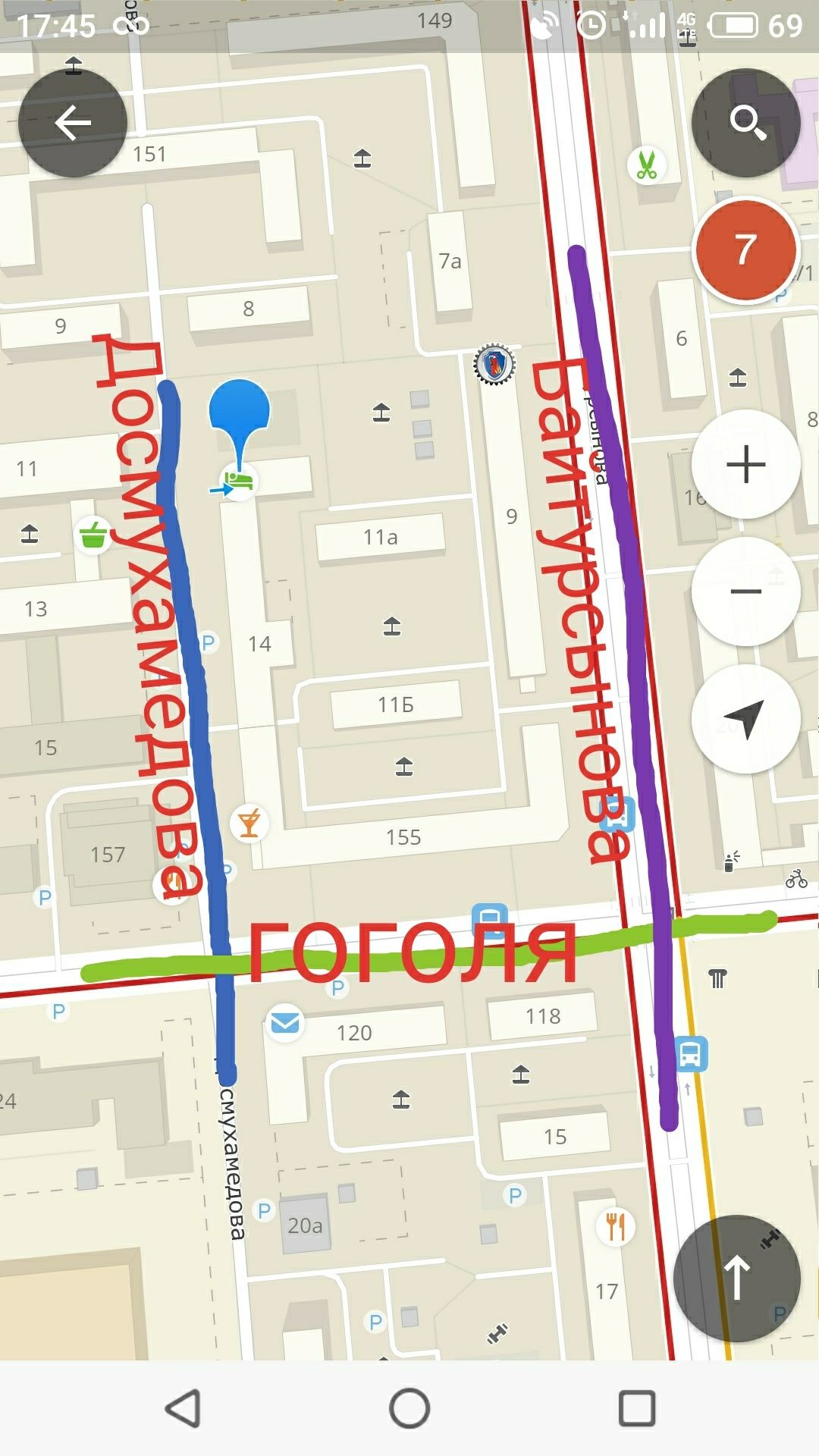Tap the grocery basket marker
The height and width of the screenshot is (1456, 819).
[93, 535]
